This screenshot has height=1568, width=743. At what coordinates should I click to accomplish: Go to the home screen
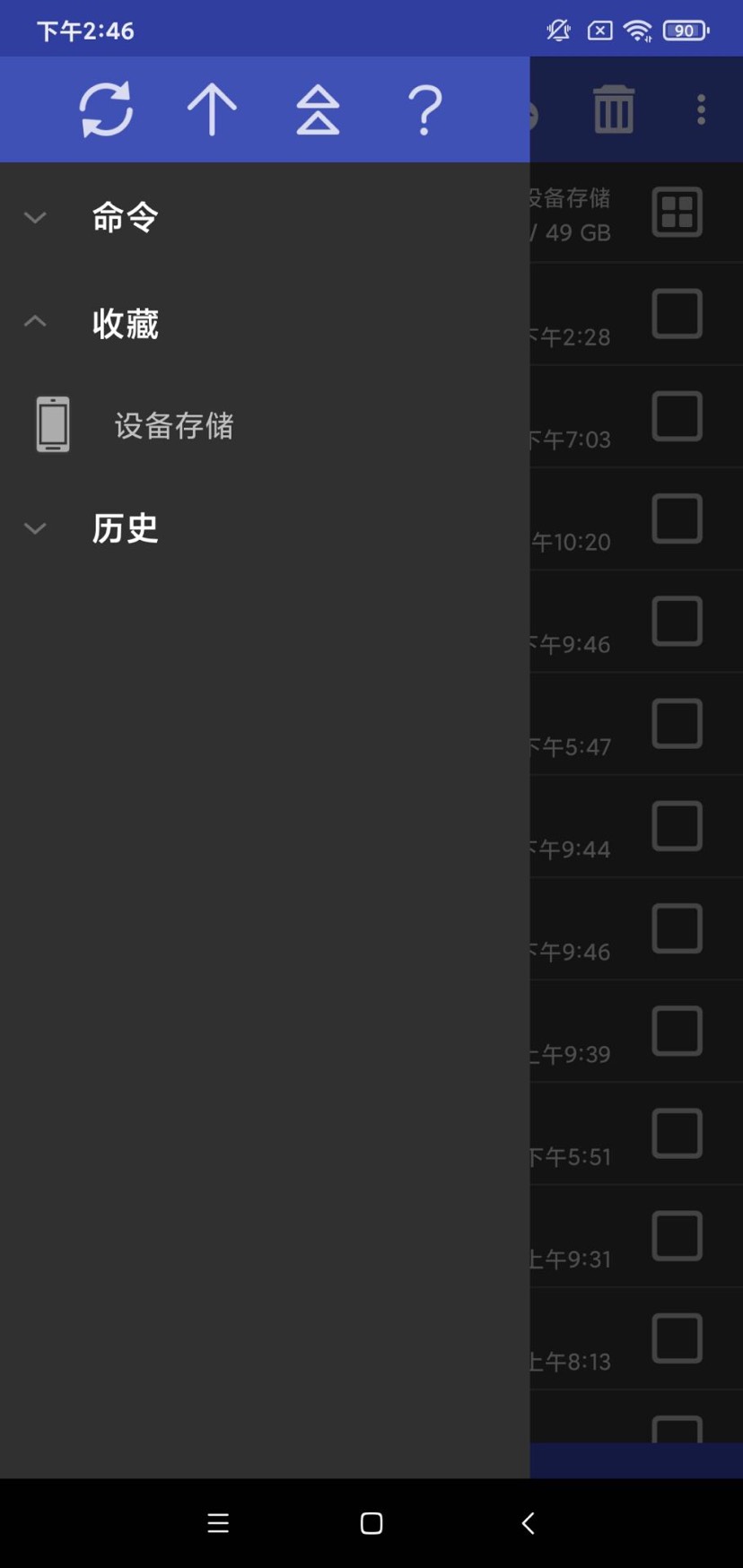point(371,1523)
